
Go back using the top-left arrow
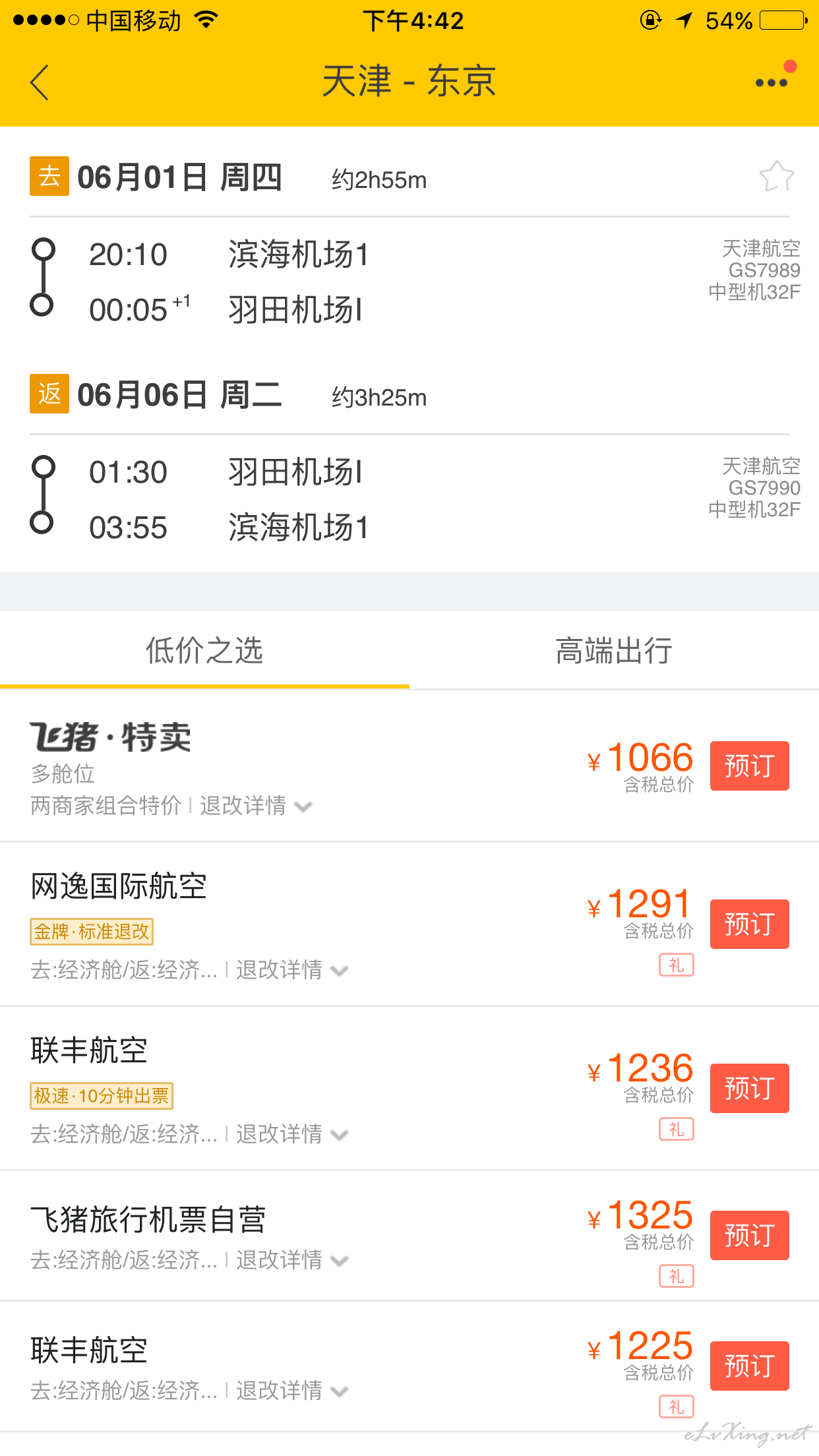click(40, 82)
